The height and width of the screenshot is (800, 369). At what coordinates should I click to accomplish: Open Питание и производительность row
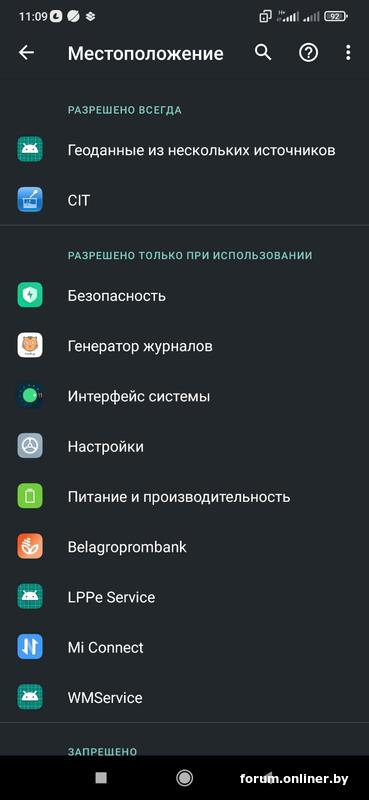point(184,496)
